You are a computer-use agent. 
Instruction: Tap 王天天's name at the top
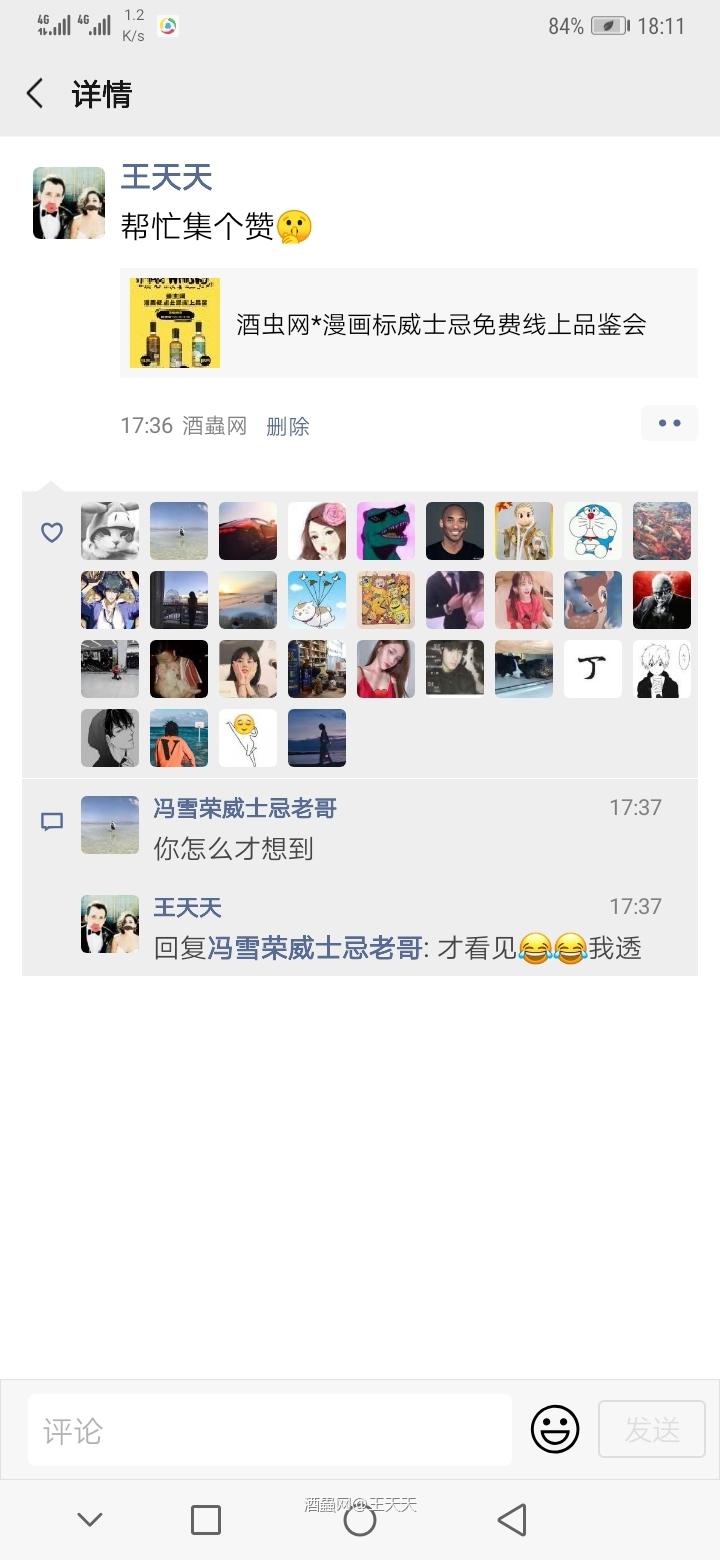coord(167,177)
